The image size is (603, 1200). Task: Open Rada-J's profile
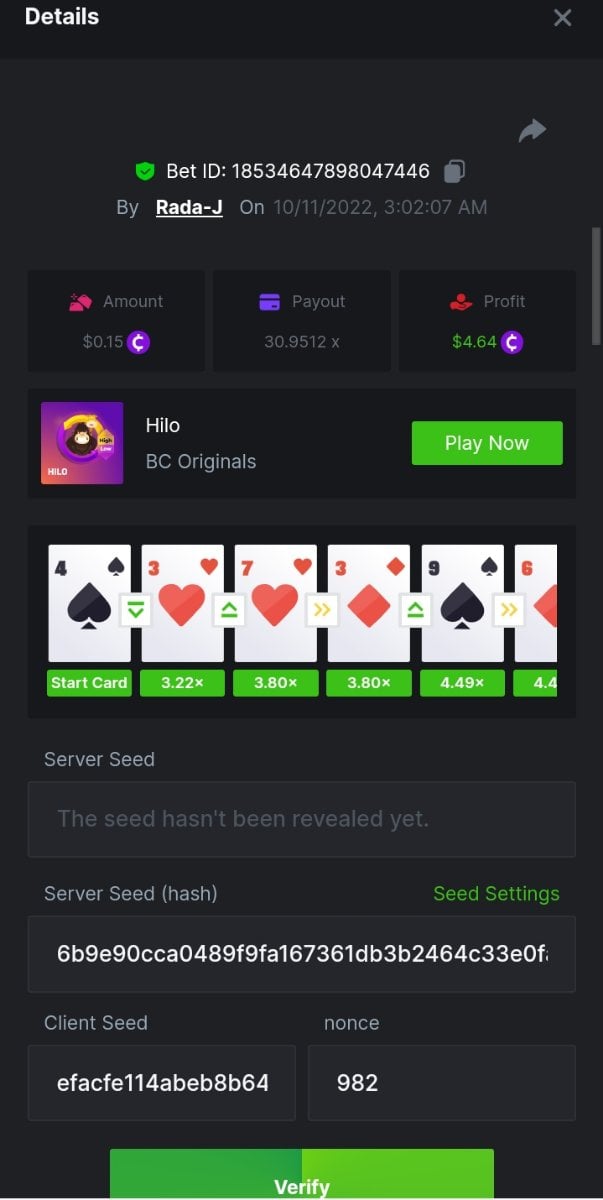189,207
